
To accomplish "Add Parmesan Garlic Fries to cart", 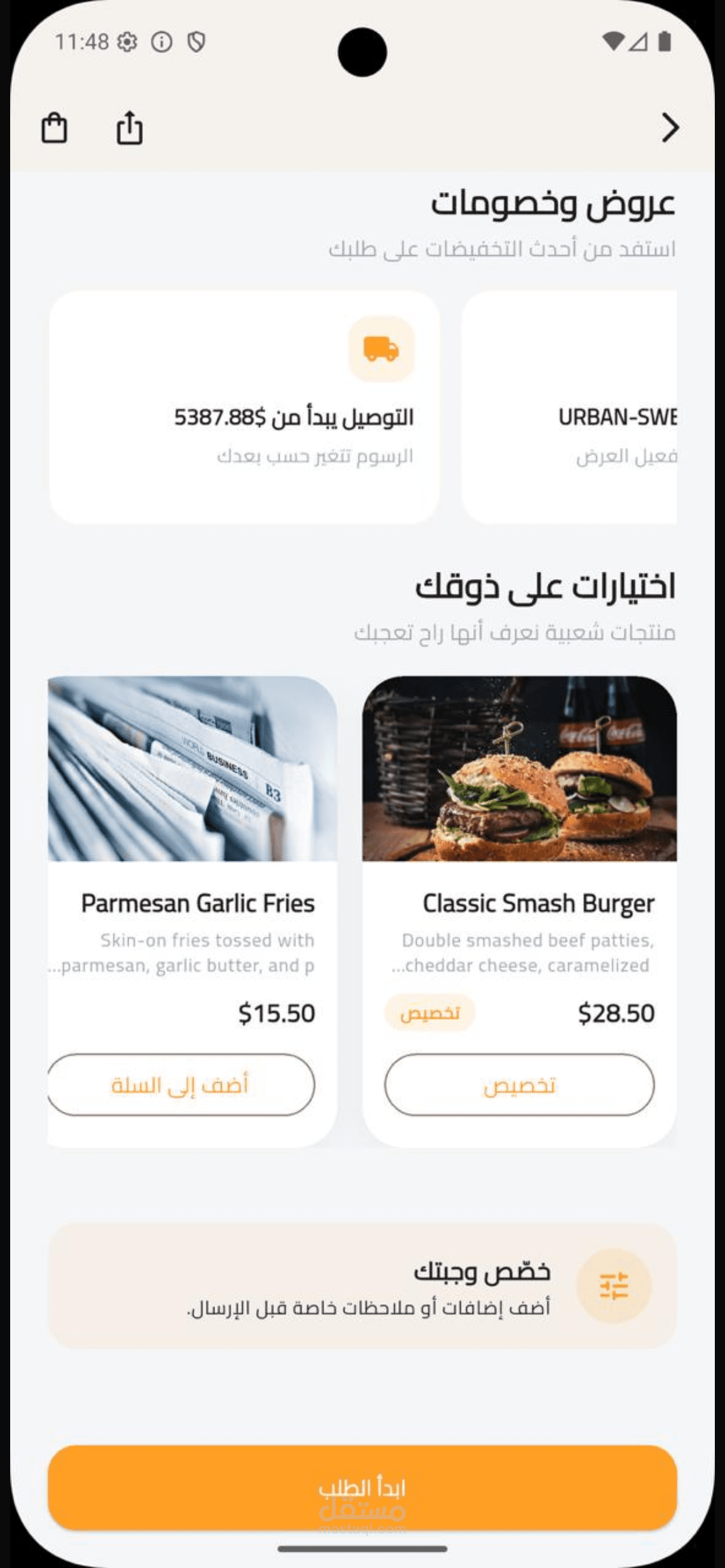I will click(x=181, y=1085).
